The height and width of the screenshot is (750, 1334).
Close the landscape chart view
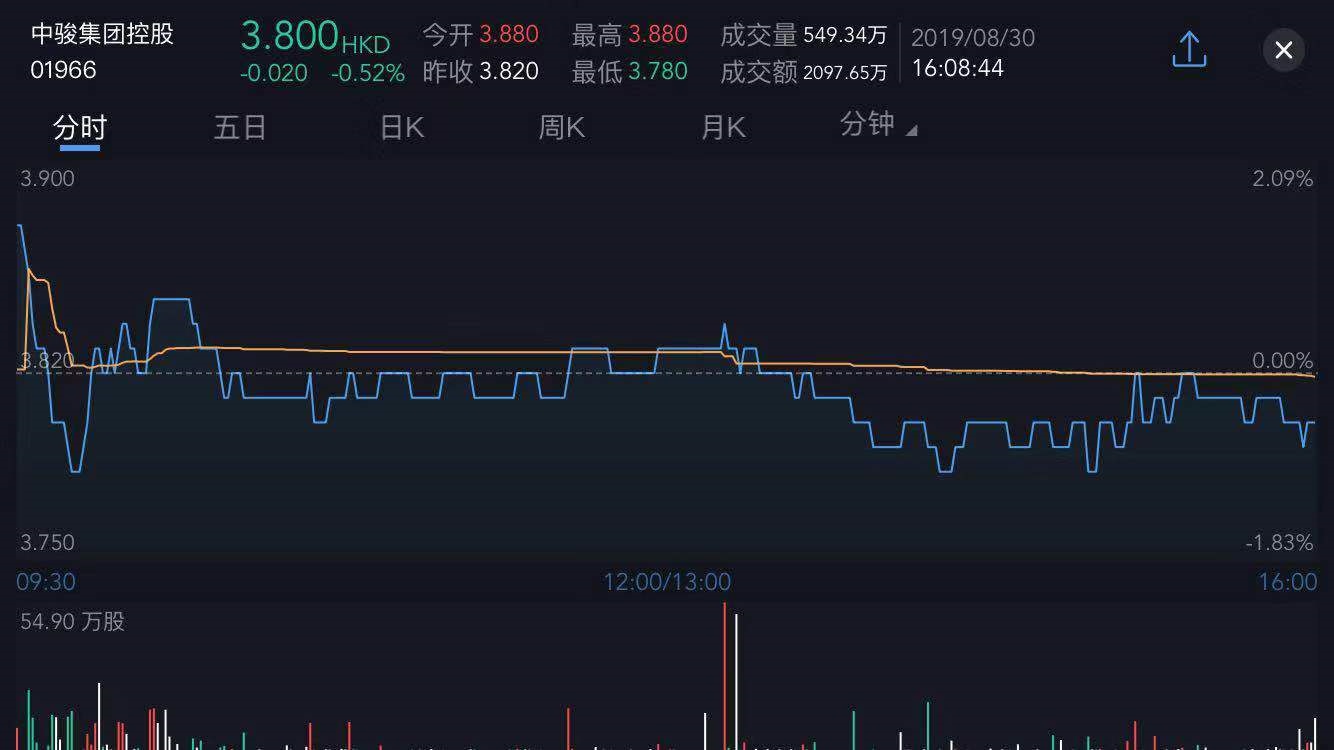coord(1284,50)
